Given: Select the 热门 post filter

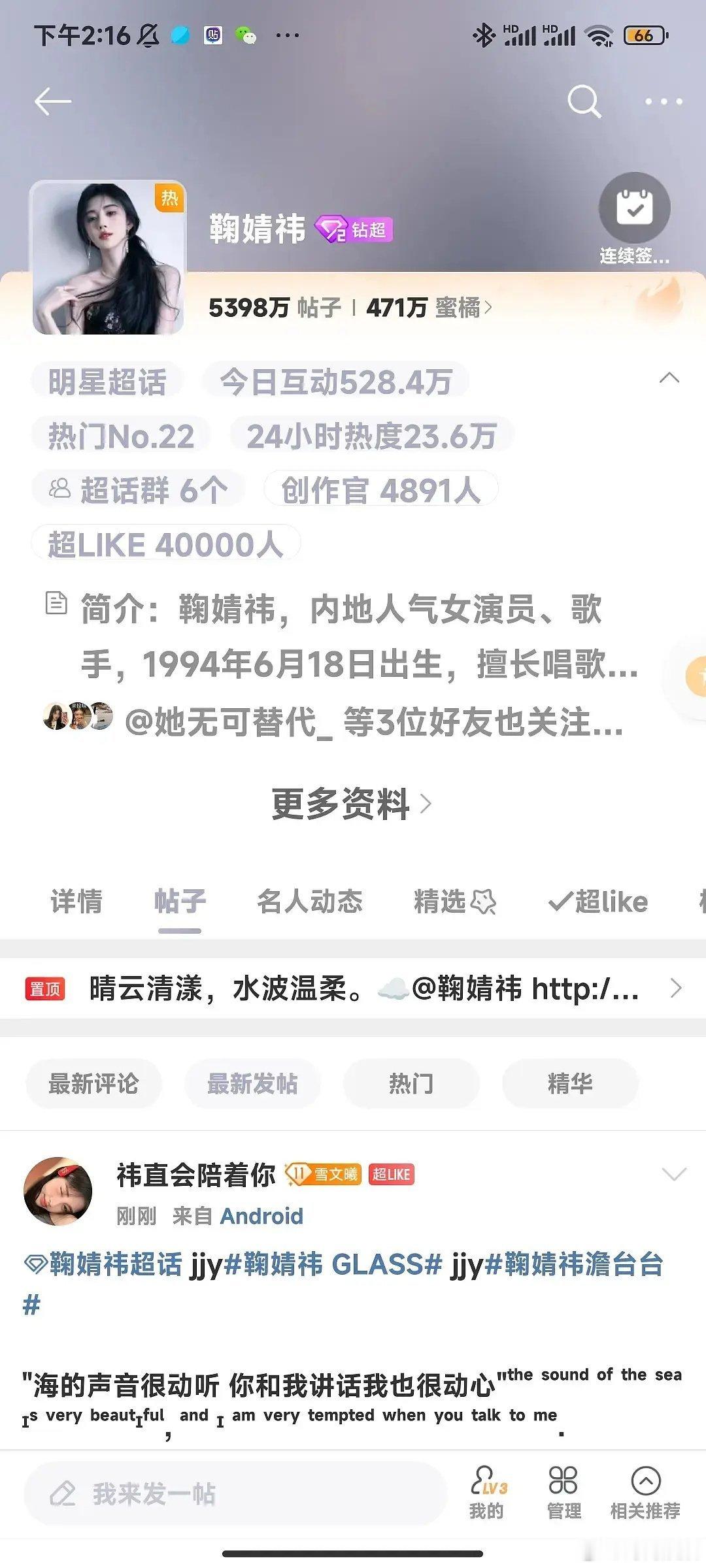Looking at the screenshot, I should pyautogui.click(x=411, y=1083).
